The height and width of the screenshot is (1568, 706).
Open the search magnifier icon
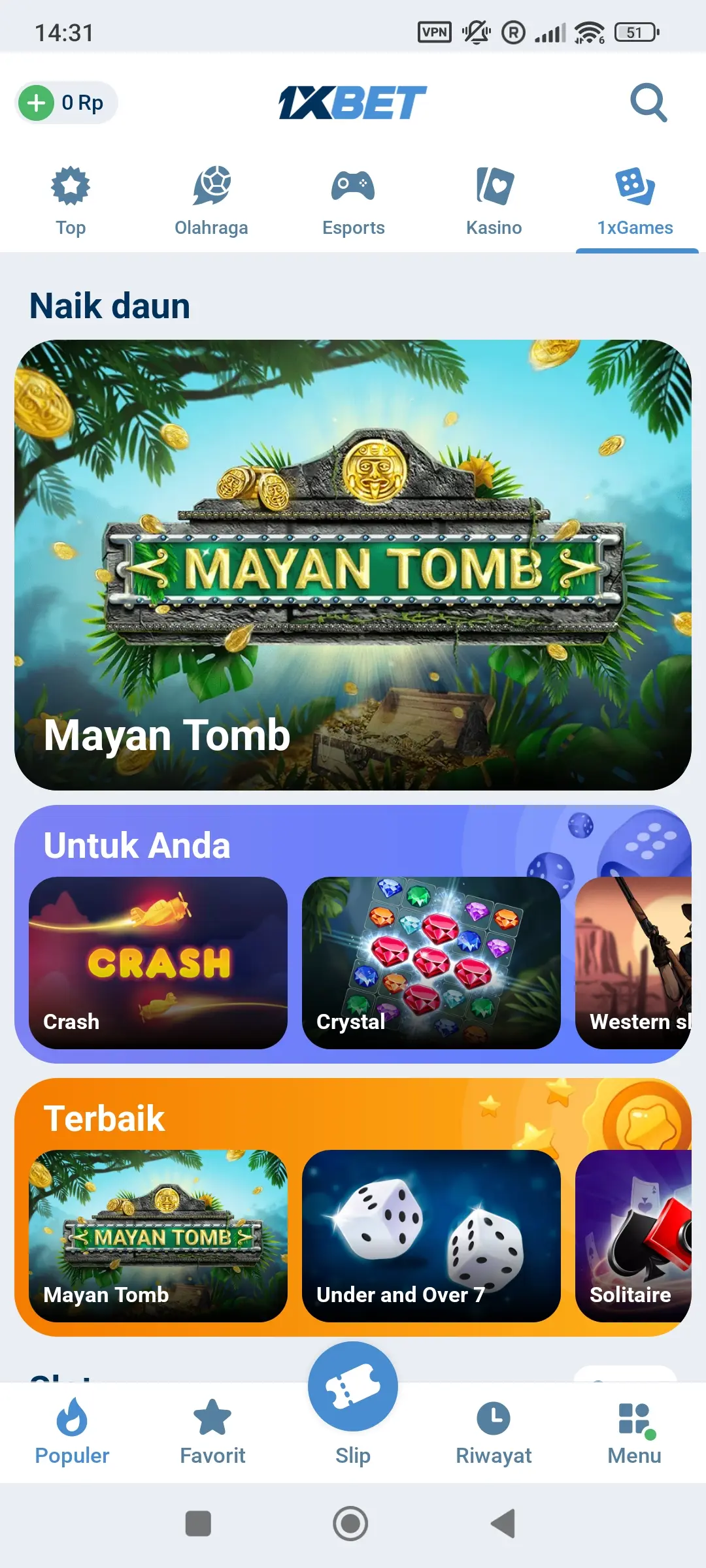[648, 103]
